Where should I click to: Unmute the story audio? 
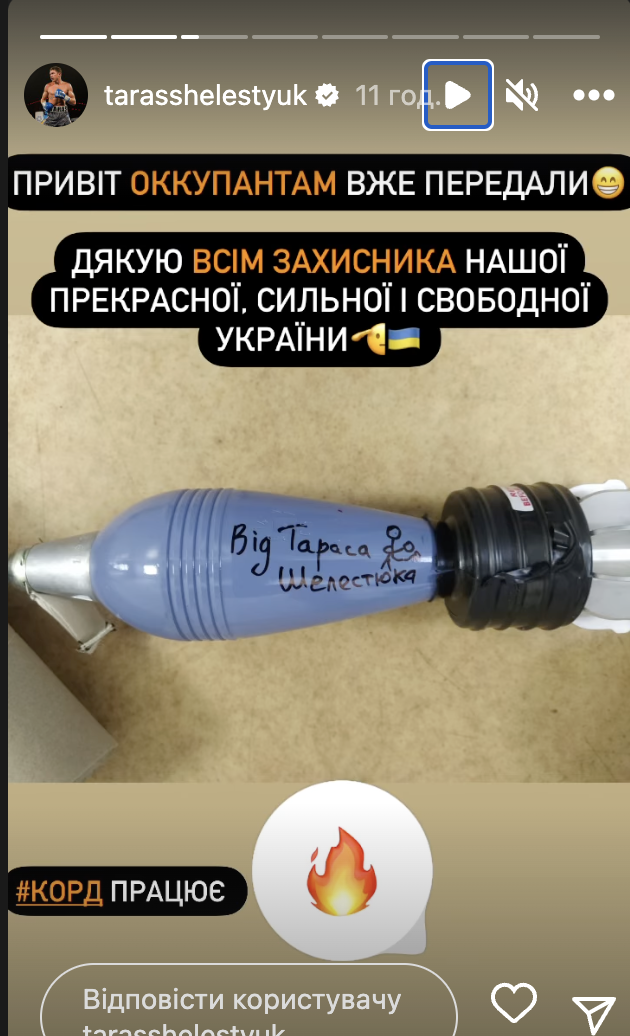[522, 95]
